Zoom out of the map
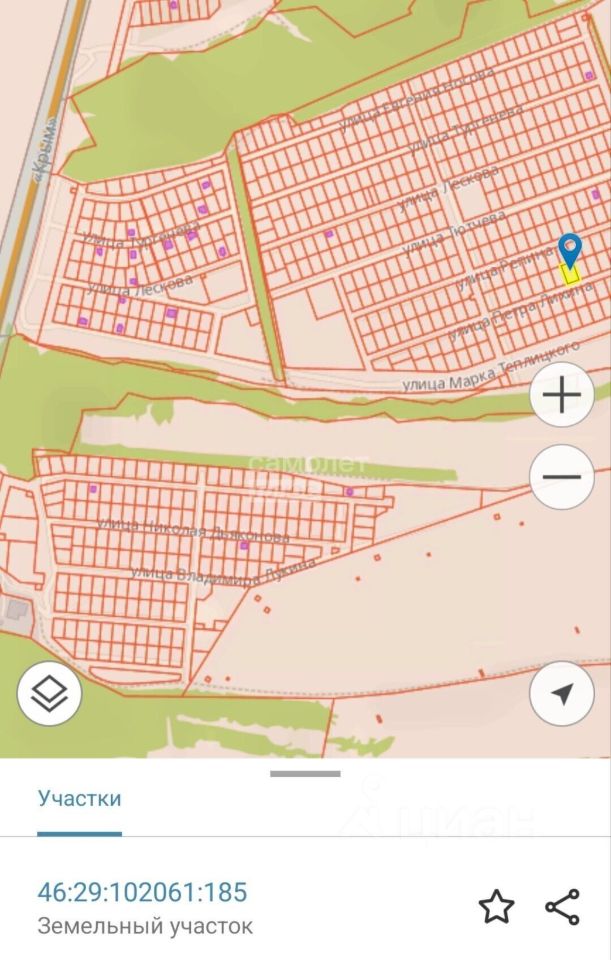Viewport: 611px width, 960px height. click(x=562, y=476)
